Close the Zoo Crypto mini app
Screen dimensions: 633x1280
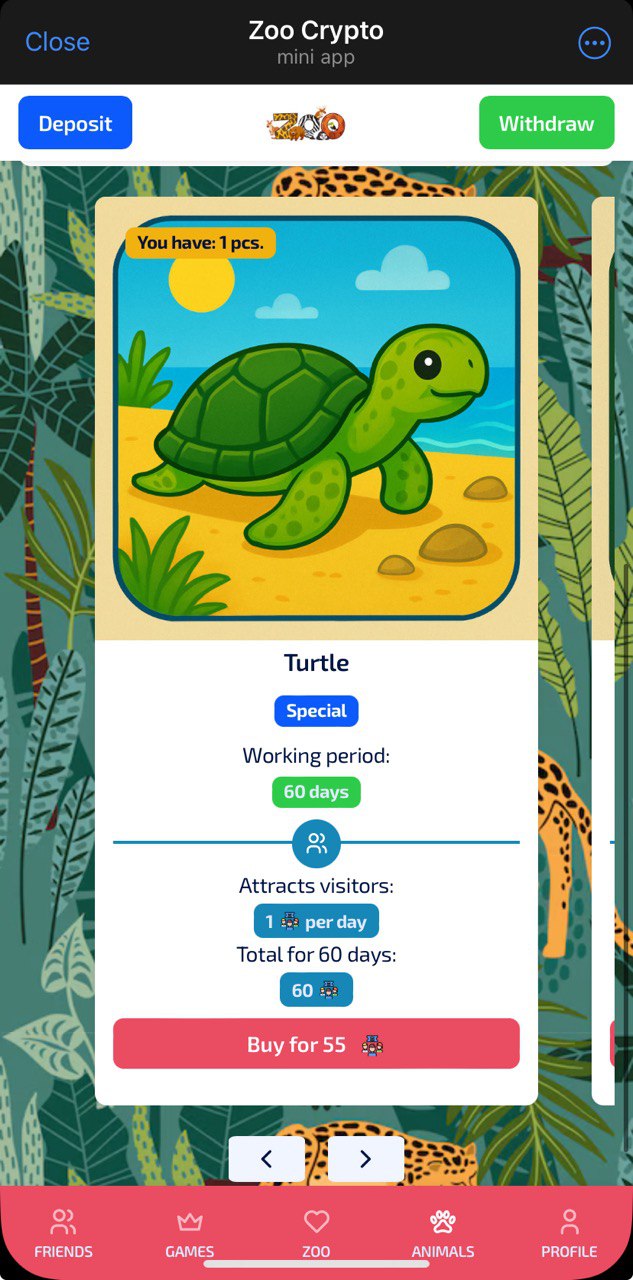(x=57, y=42)
